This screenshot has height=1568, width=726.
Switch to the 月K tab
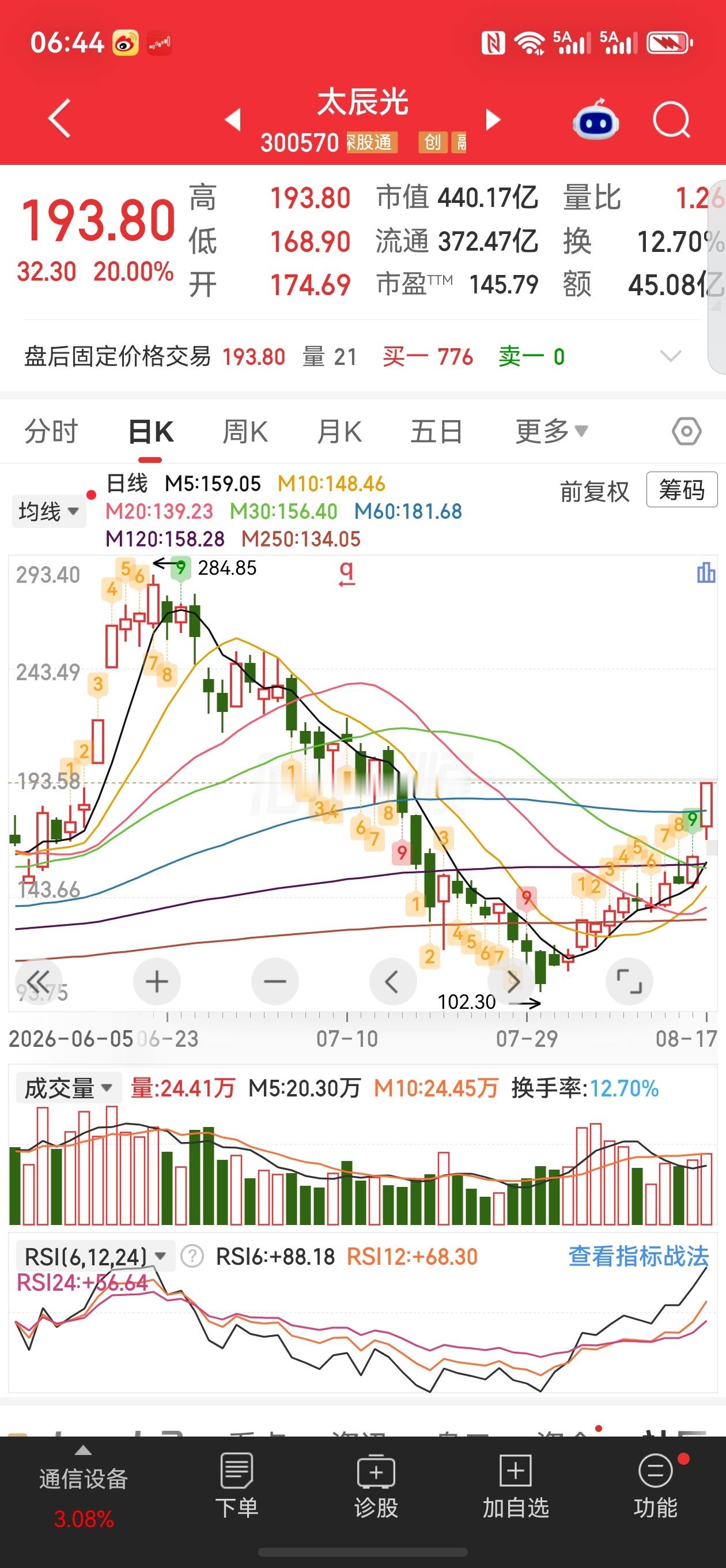coord(339,432)
